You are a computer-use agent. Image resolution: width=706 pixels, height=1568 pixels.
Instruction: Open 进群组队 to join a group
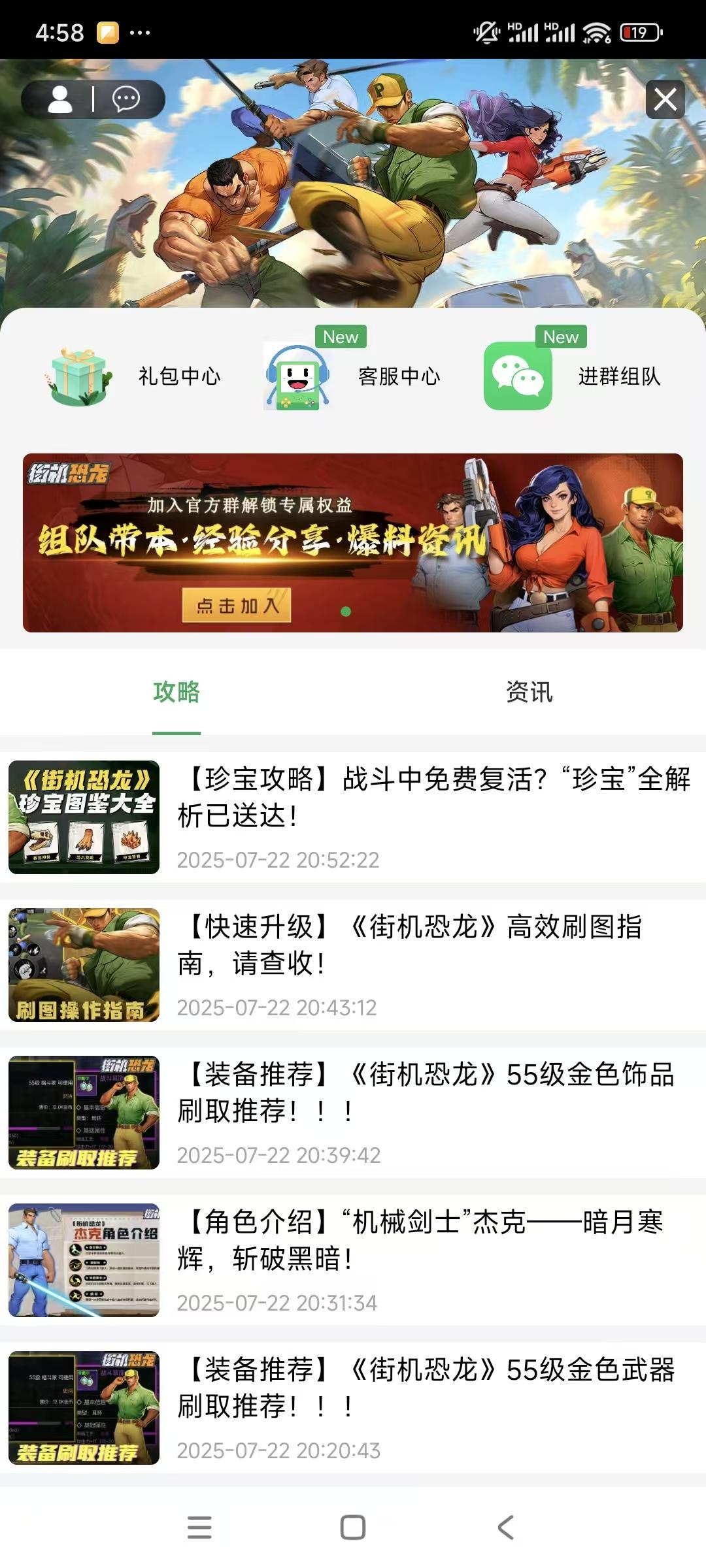(x=573, y=376)
